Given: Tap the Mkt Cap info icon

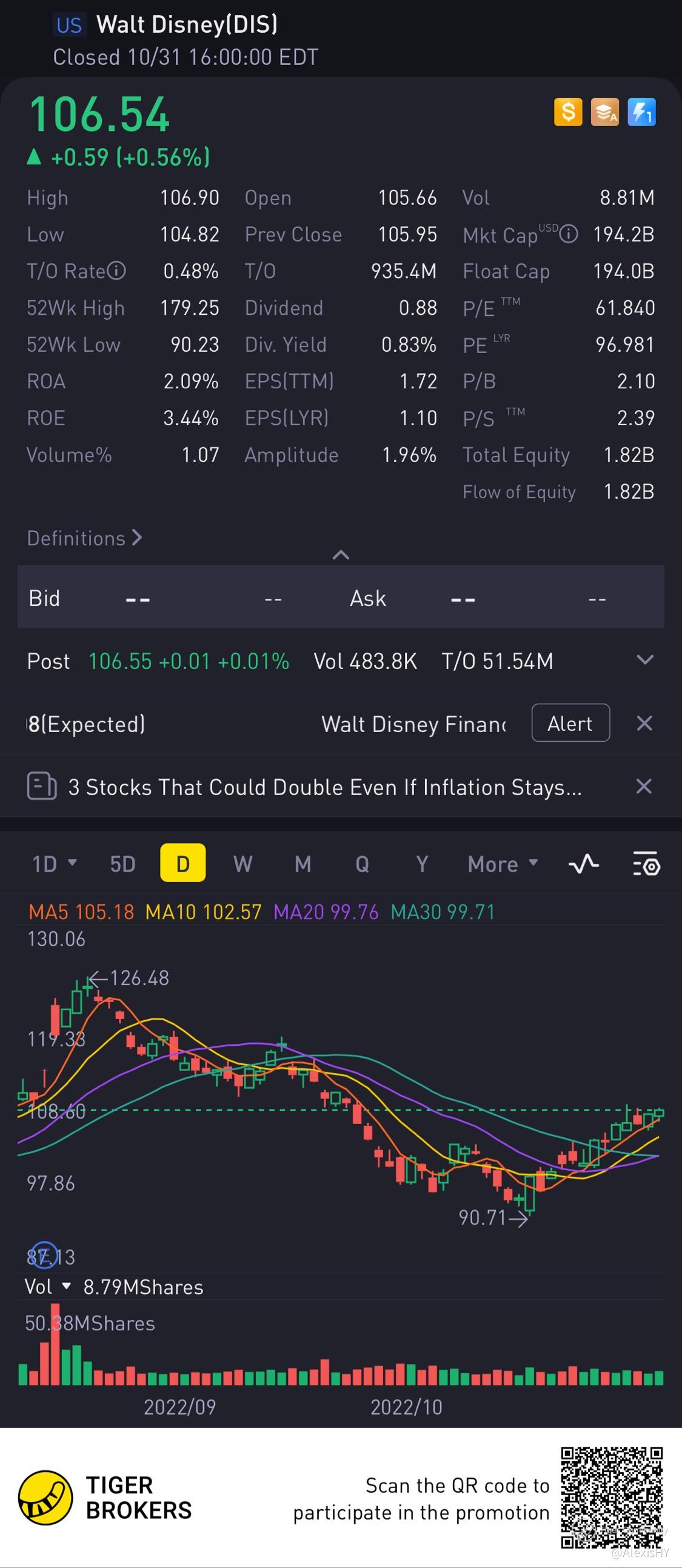Looking at the screenshot, I should click(568, 234).
